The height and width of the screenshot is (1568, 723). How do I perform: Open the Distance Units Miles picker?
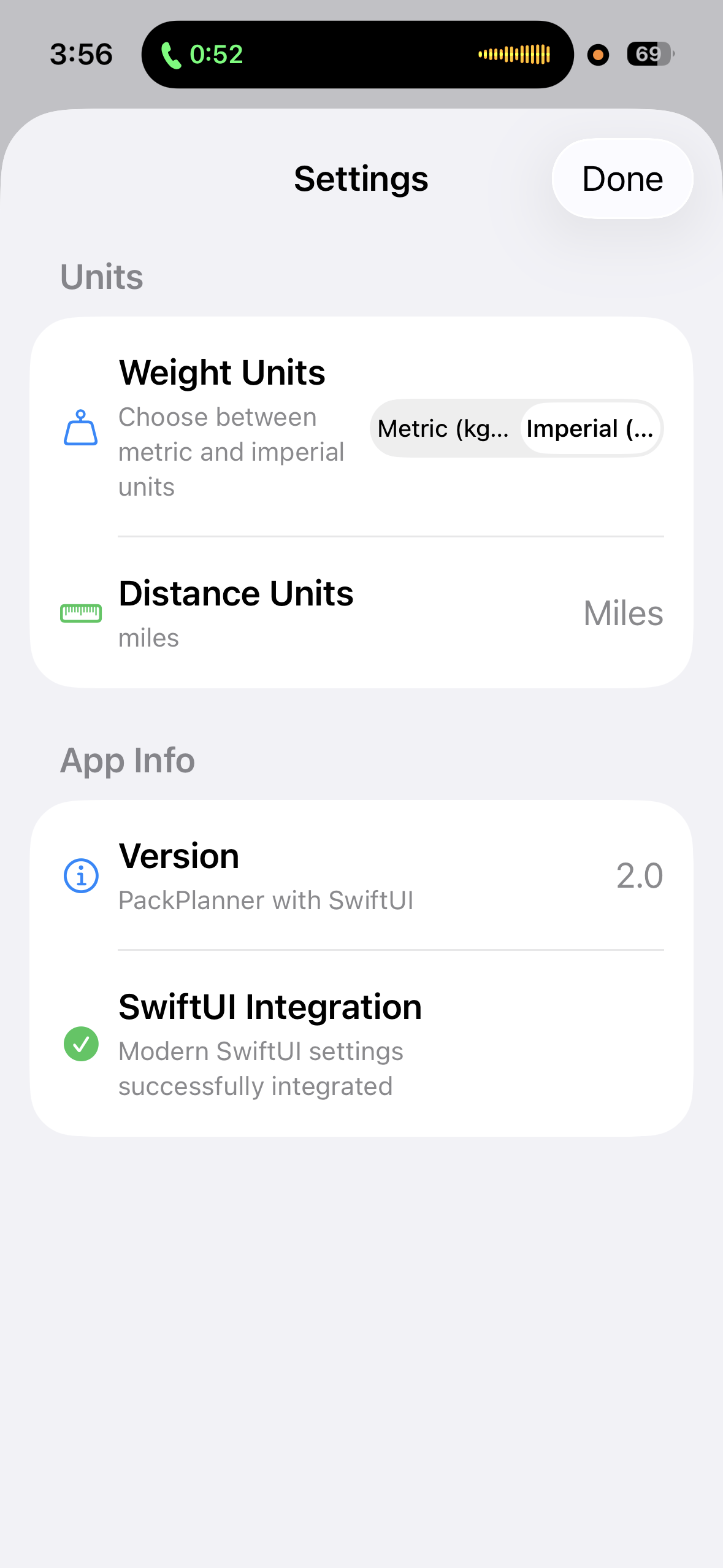pyautogui.click(x=622, y=613)
